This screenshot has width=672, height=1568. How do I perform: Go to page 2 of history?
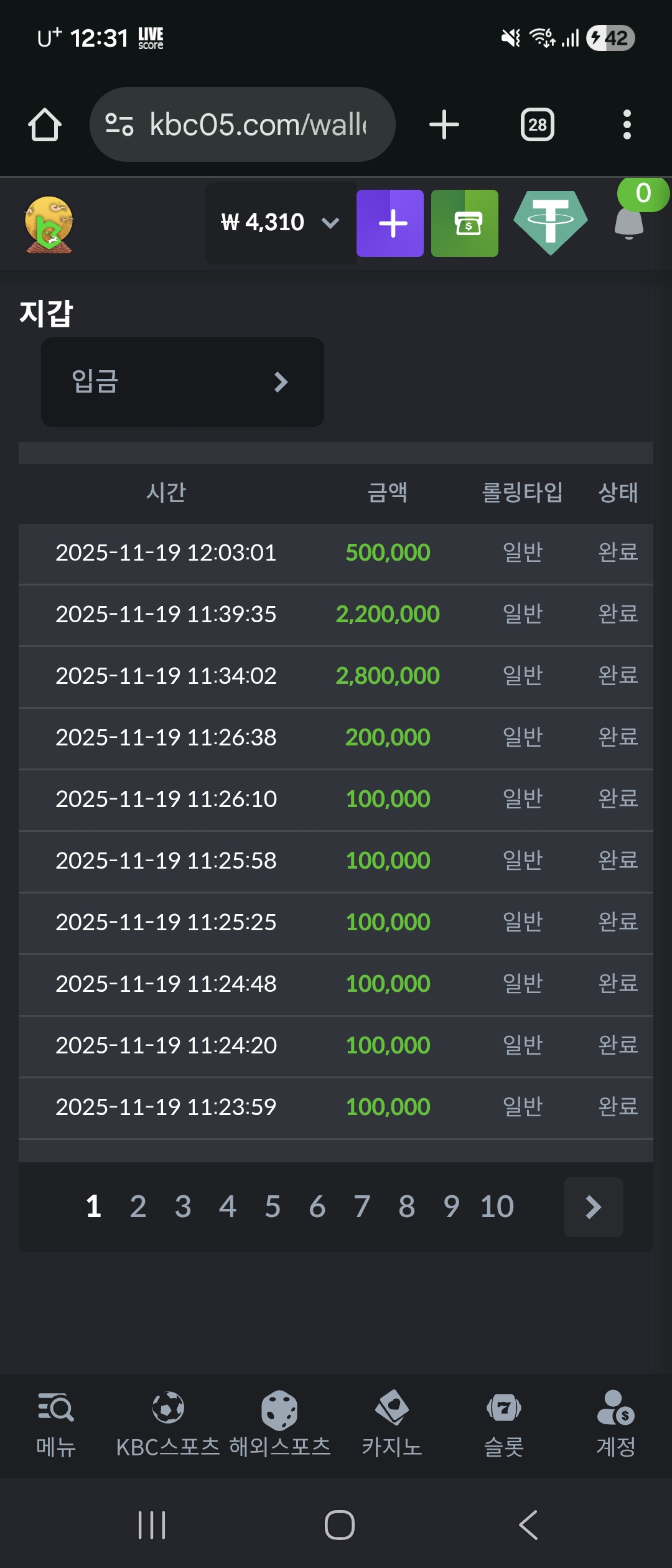click(x=138, y=1206)
